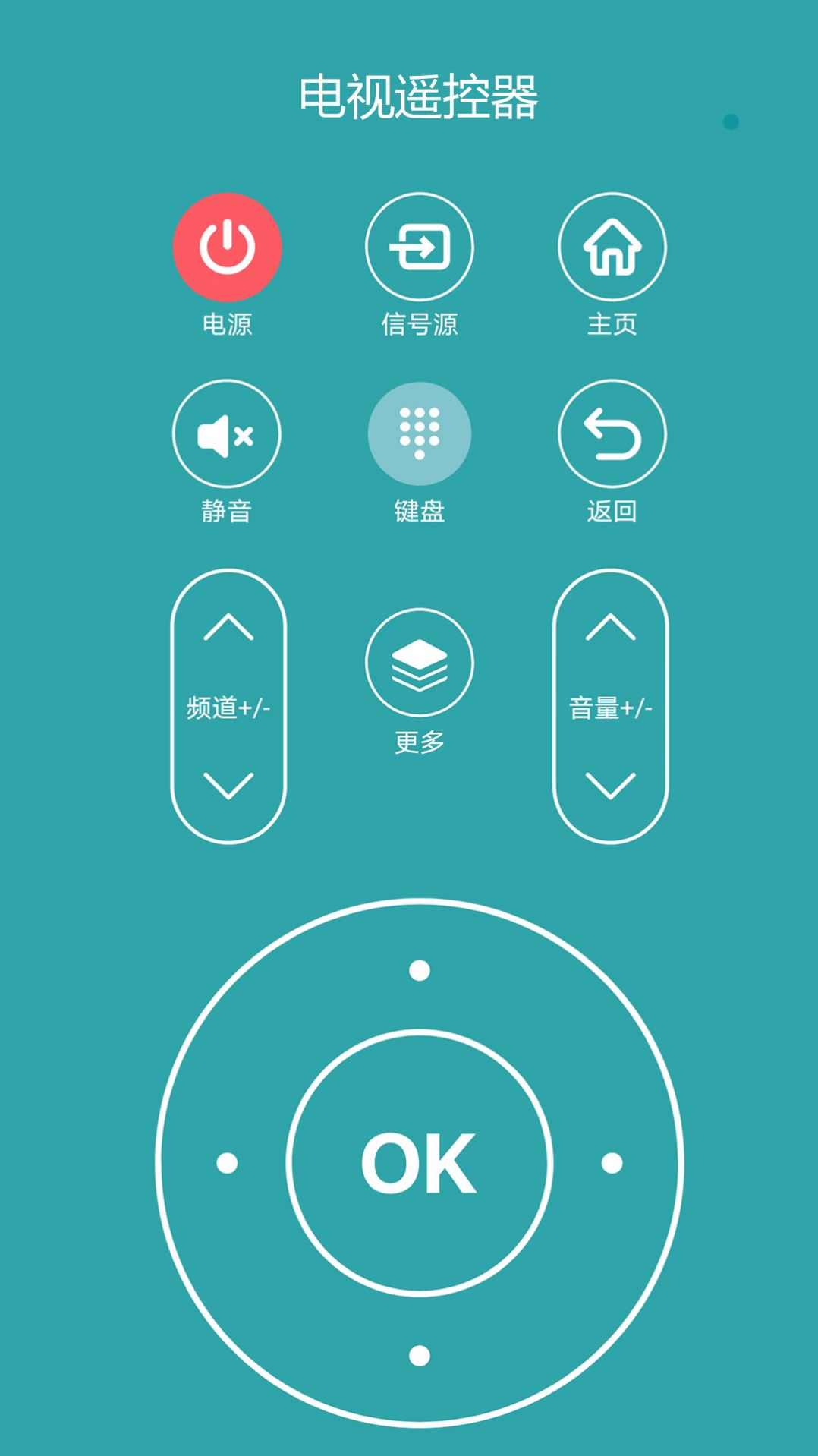Tap the 电源 power label
The width and height of the screenshot is (818, 1456).
click(227, 325)
